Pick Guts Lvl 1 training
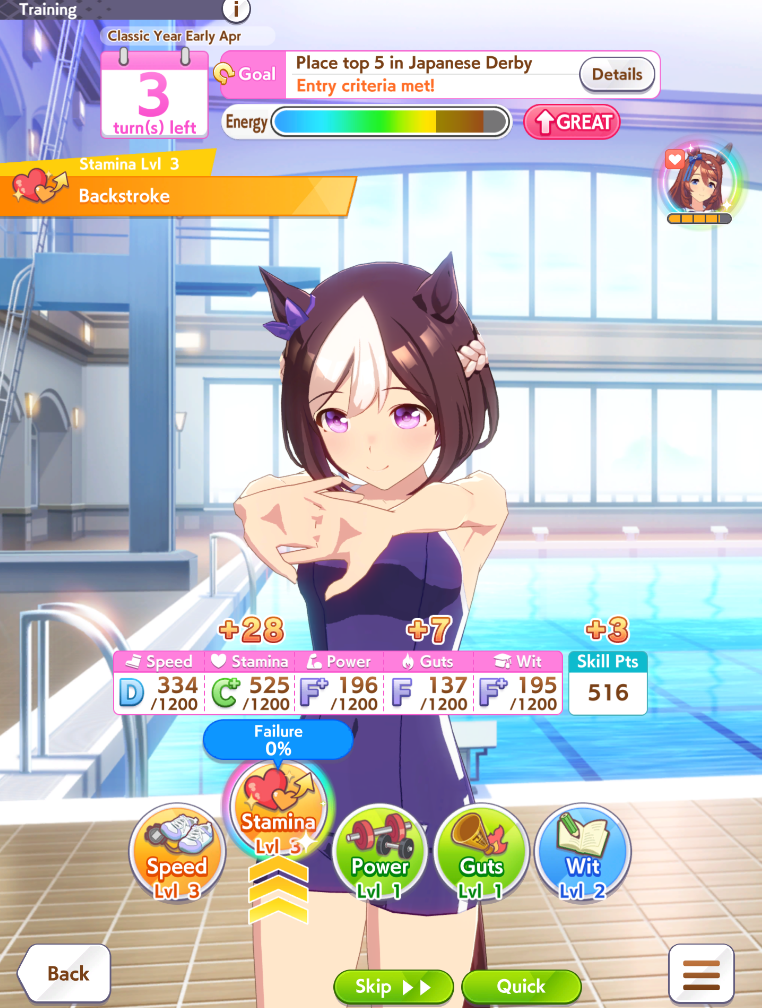Screen dimensions: 762x1008 [481, 852]
